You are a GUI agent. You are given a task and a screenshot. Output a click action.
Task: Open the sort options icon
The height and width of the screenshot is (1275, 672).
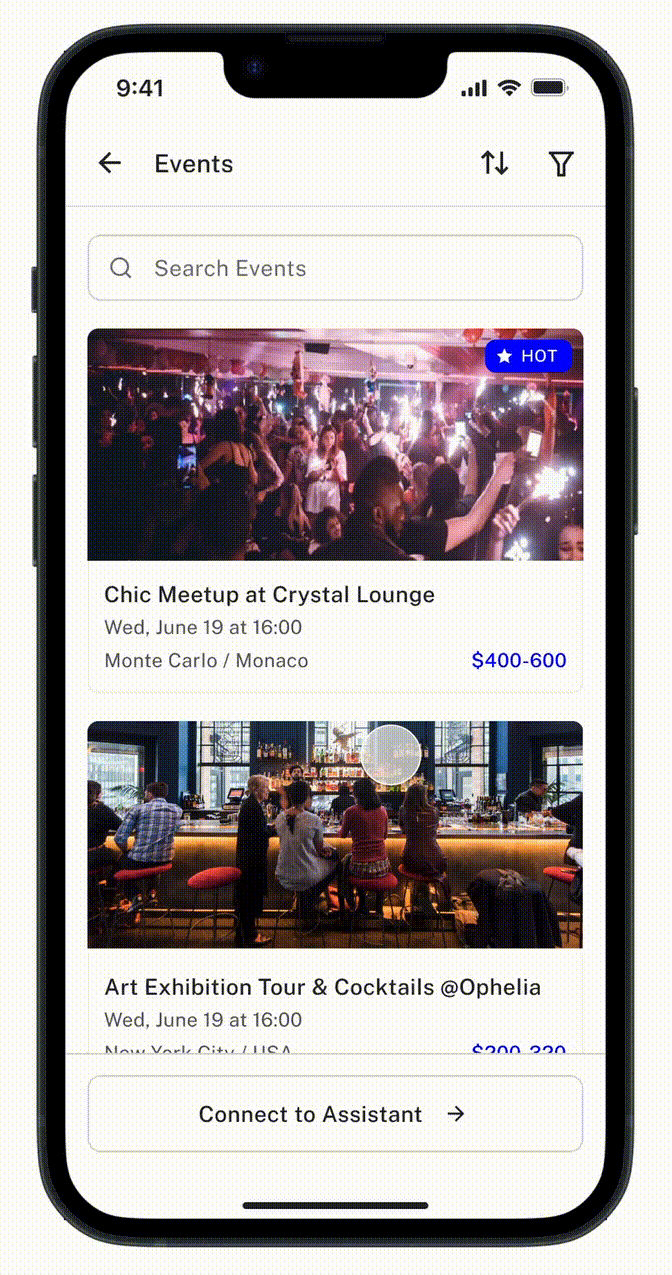tap(494, 164)
